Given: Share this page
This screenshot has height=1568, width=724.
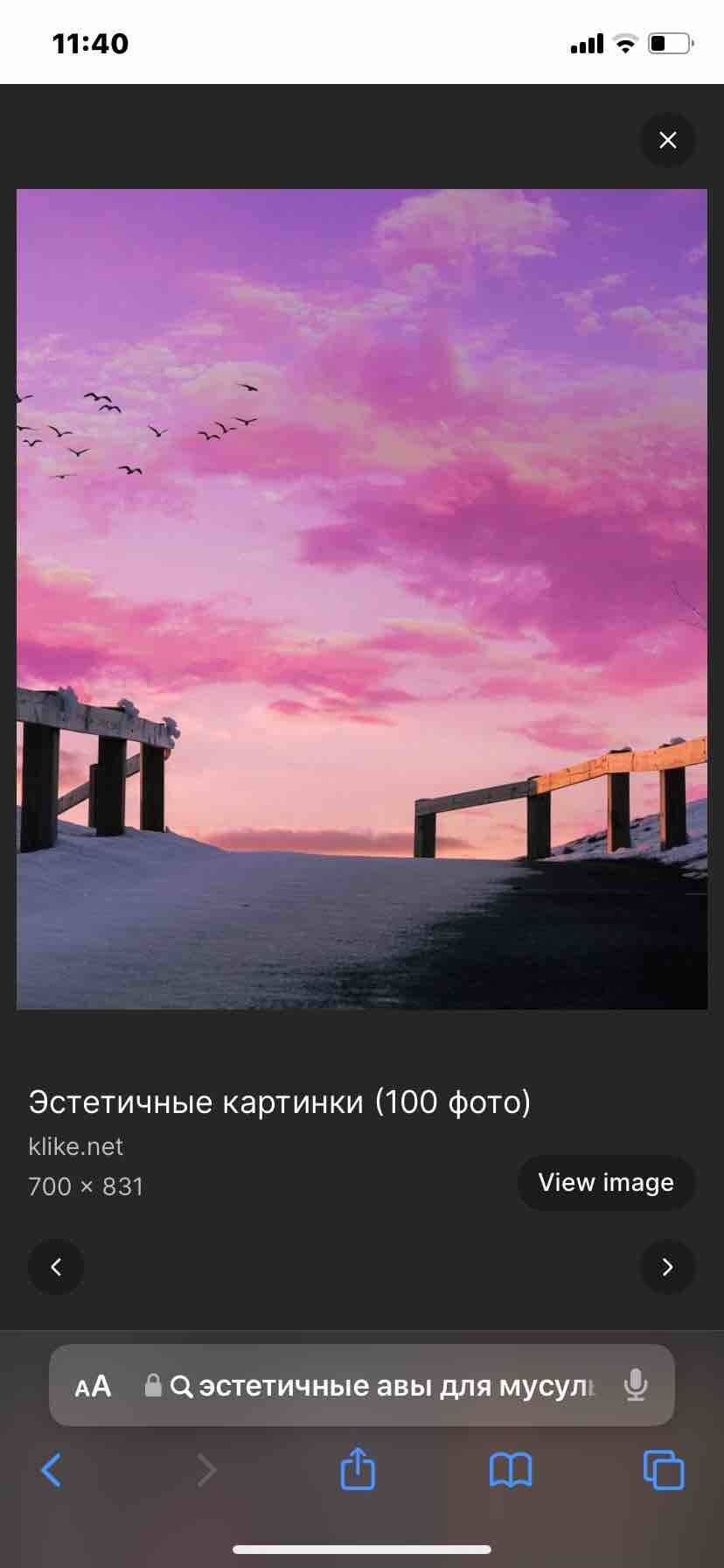Looking at the screenshot, I should coord(357,1469).
